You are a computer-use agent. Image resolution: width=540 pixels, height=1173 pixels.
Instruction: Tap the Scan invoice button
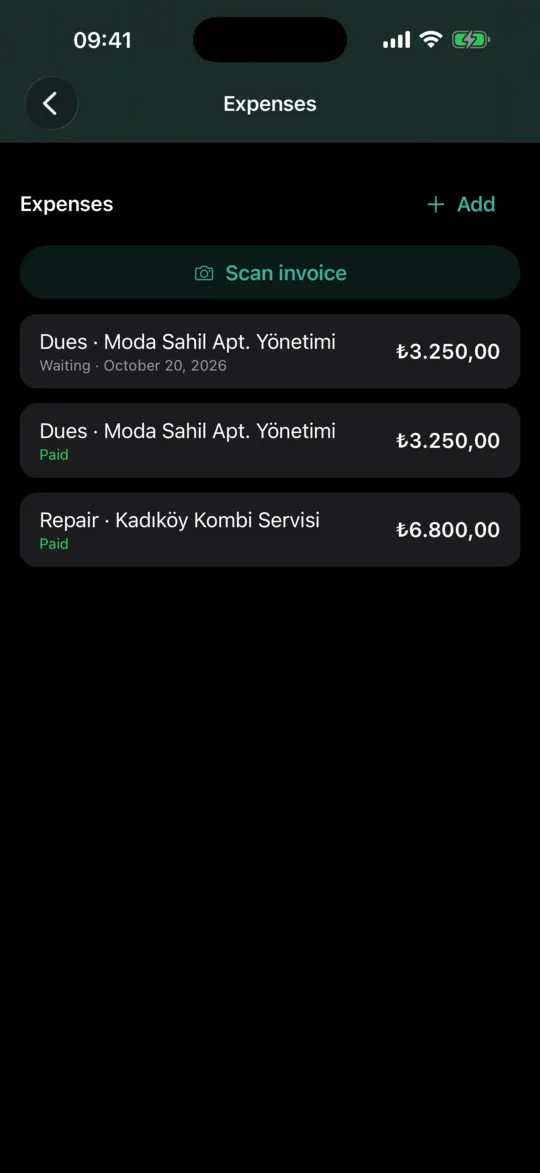click(x=270, y=273)
